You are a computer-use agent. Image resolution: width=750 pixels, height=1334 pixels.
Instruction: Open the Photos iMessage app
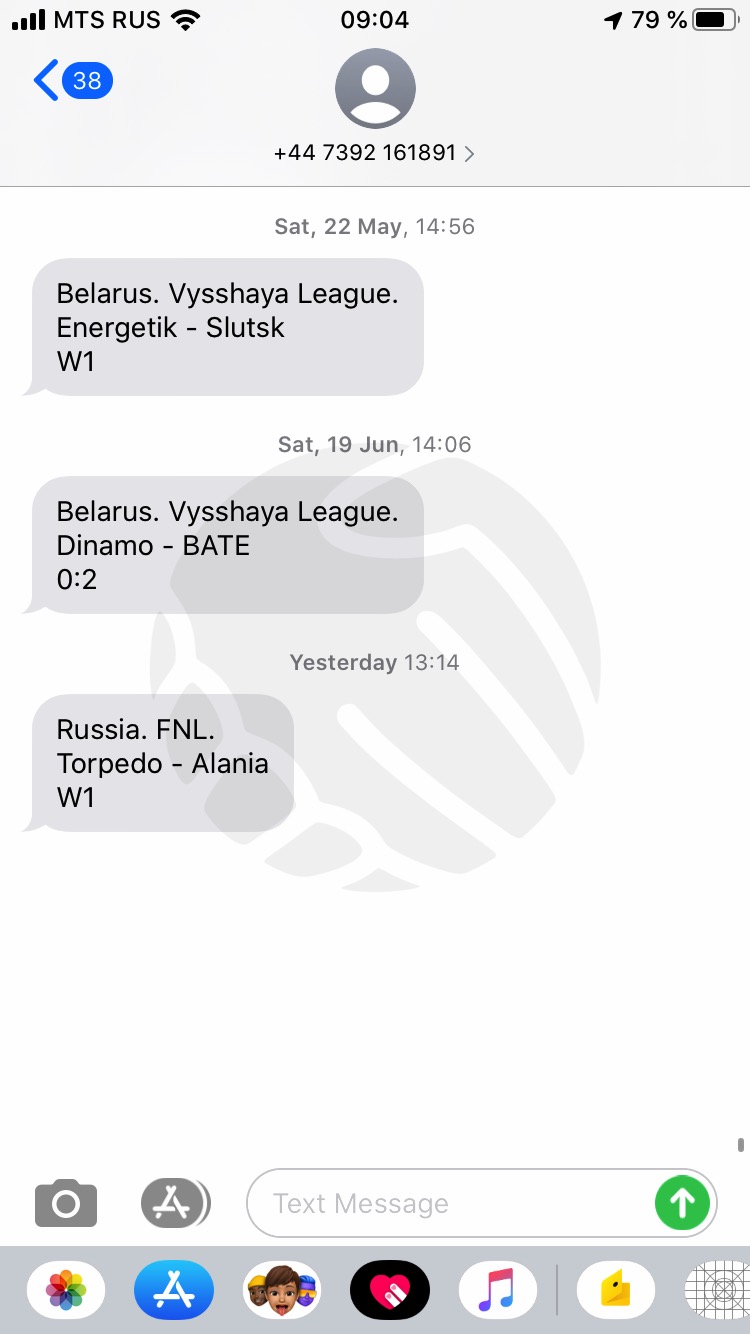[x=66, y=1290]
